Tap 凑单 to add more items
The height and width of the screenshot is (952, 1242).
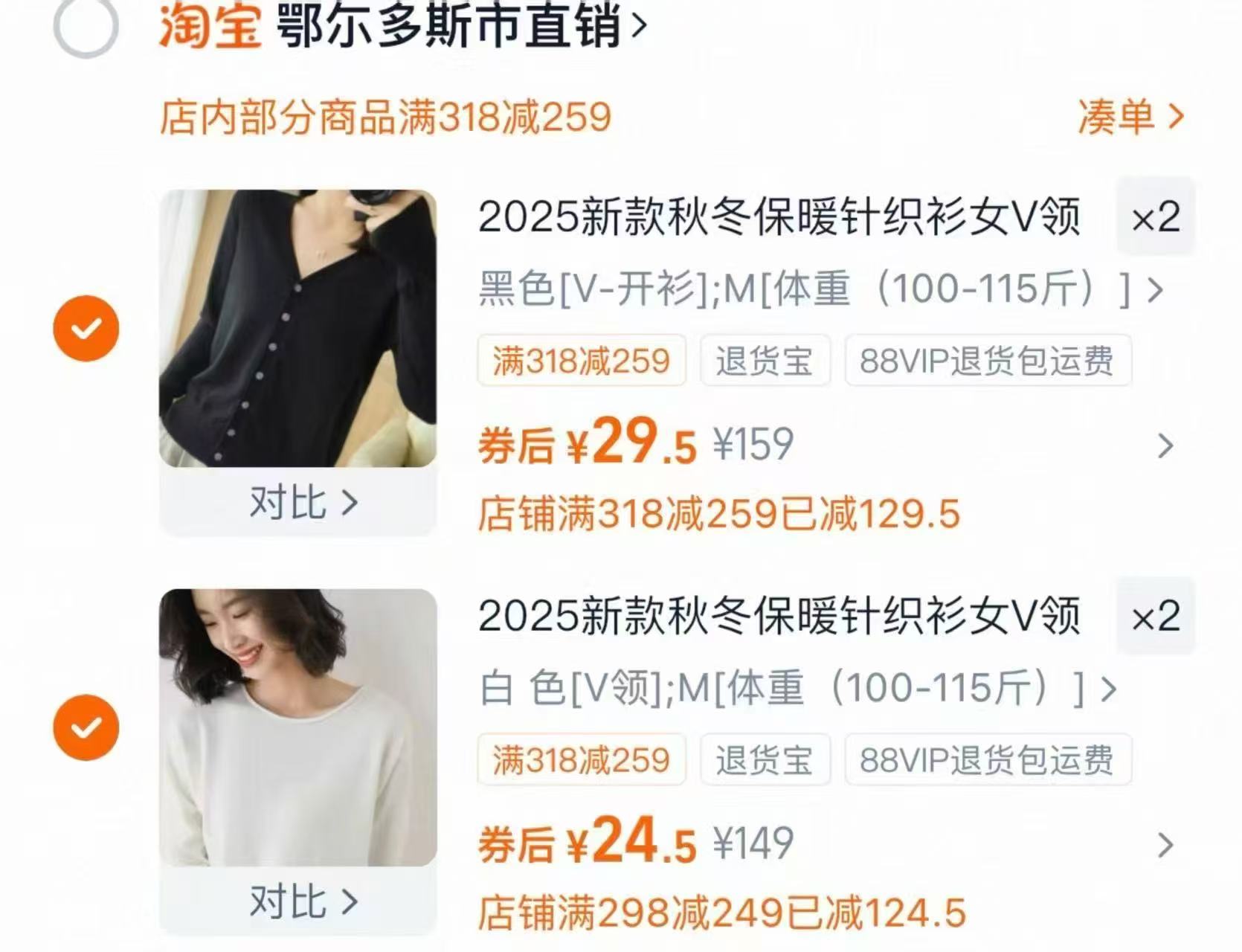(1129, 117)
